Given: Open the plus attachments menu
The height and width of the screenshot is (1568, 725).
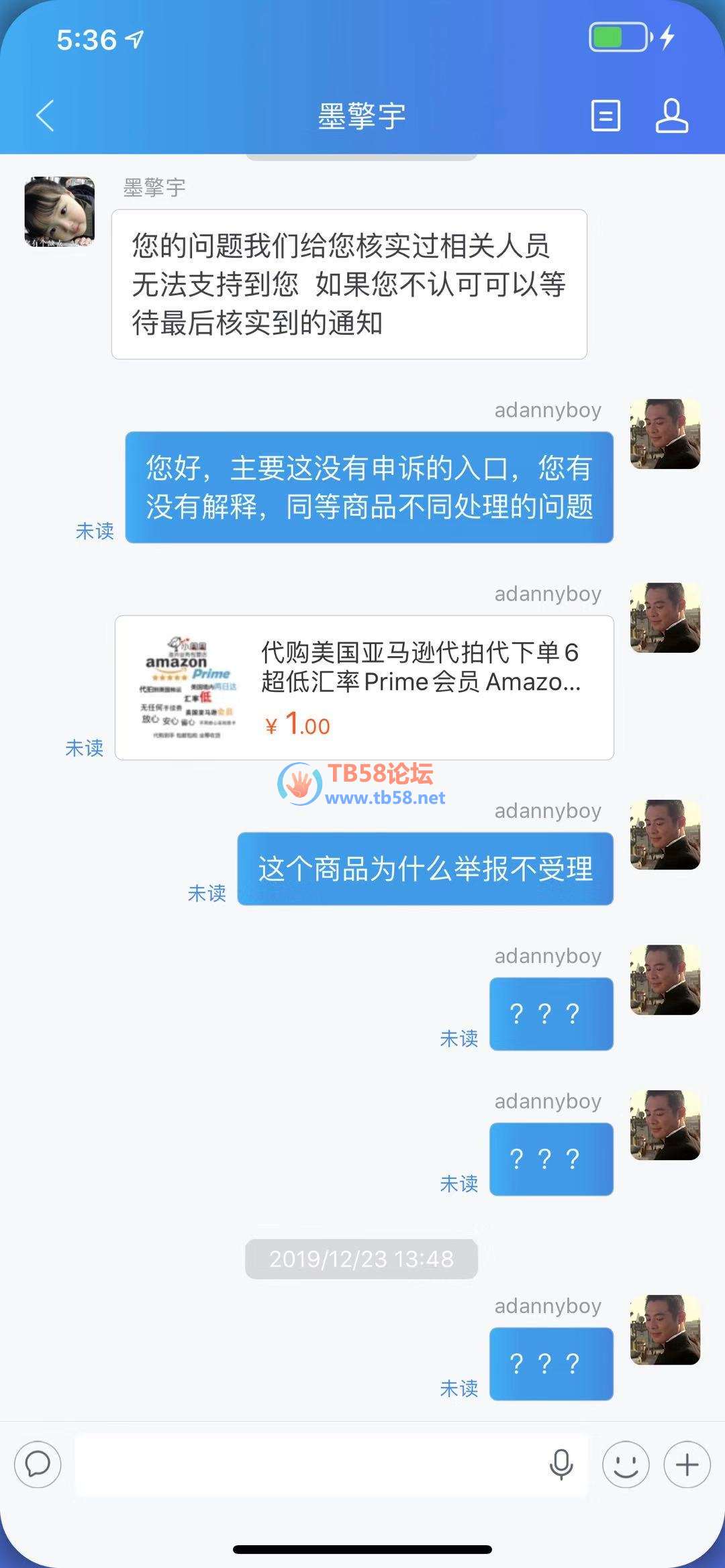Looking at the screenshot, I should [x=687, y=1464].
